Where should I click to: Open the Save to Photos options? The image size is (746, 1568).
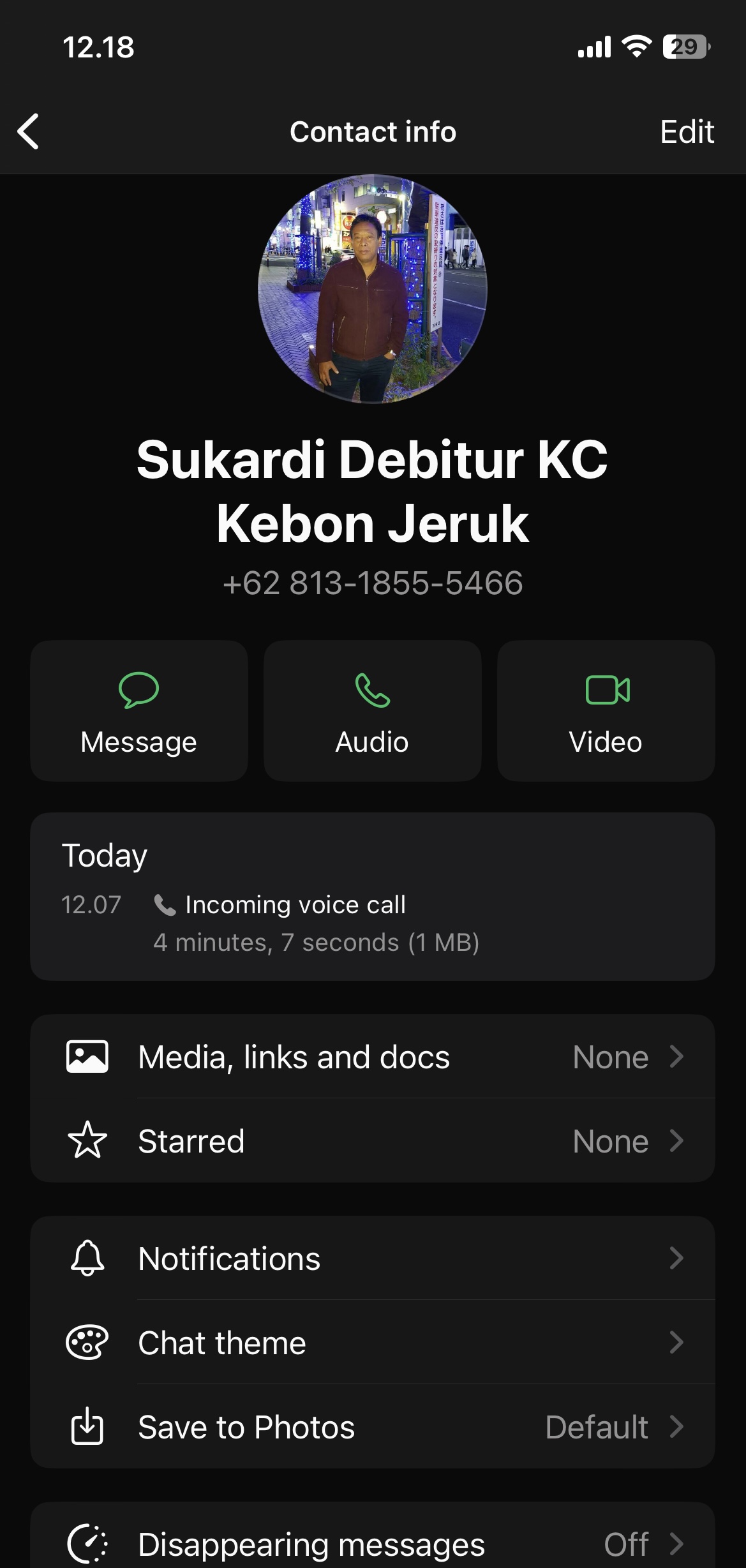tap(373, 1428)
